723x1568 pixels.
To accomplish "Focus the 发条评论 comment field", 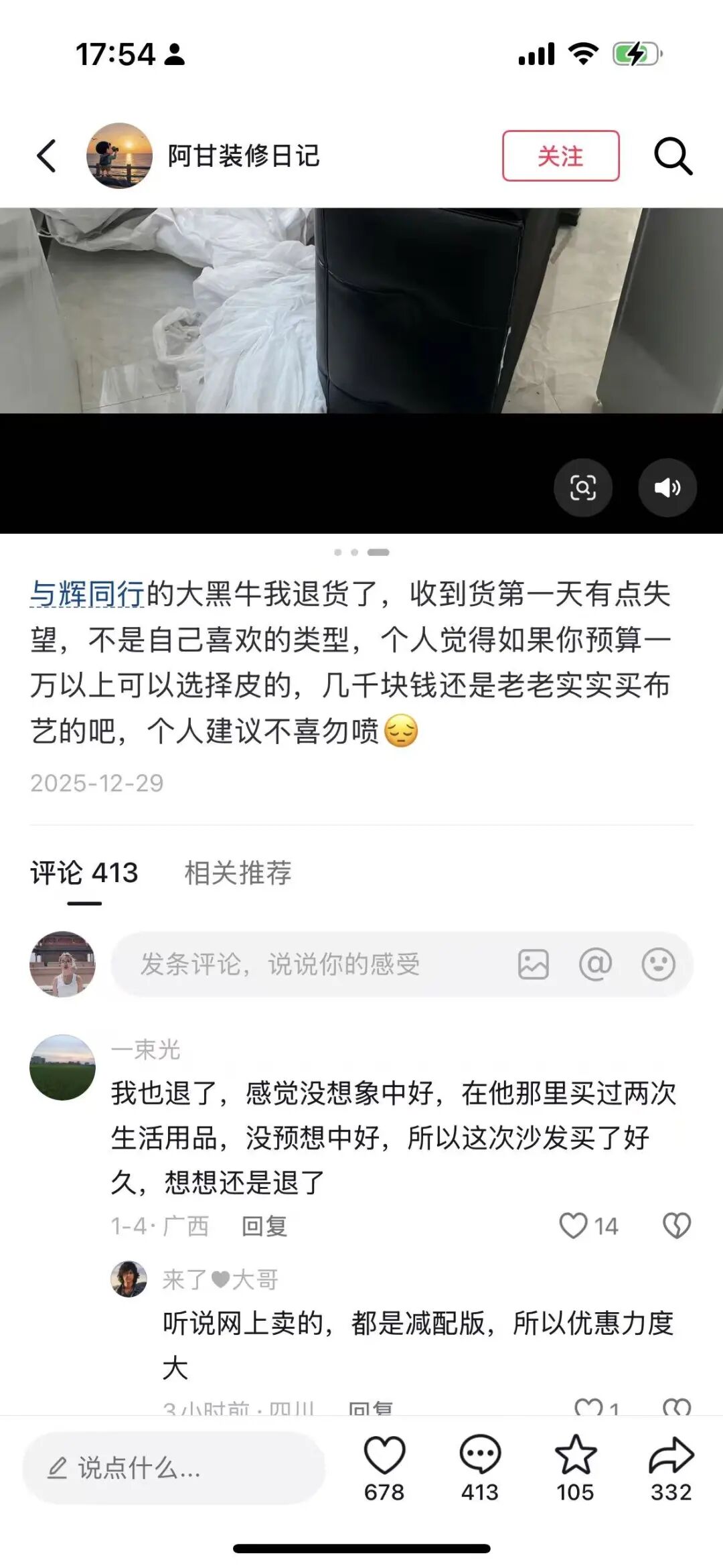I will (301, 965).
